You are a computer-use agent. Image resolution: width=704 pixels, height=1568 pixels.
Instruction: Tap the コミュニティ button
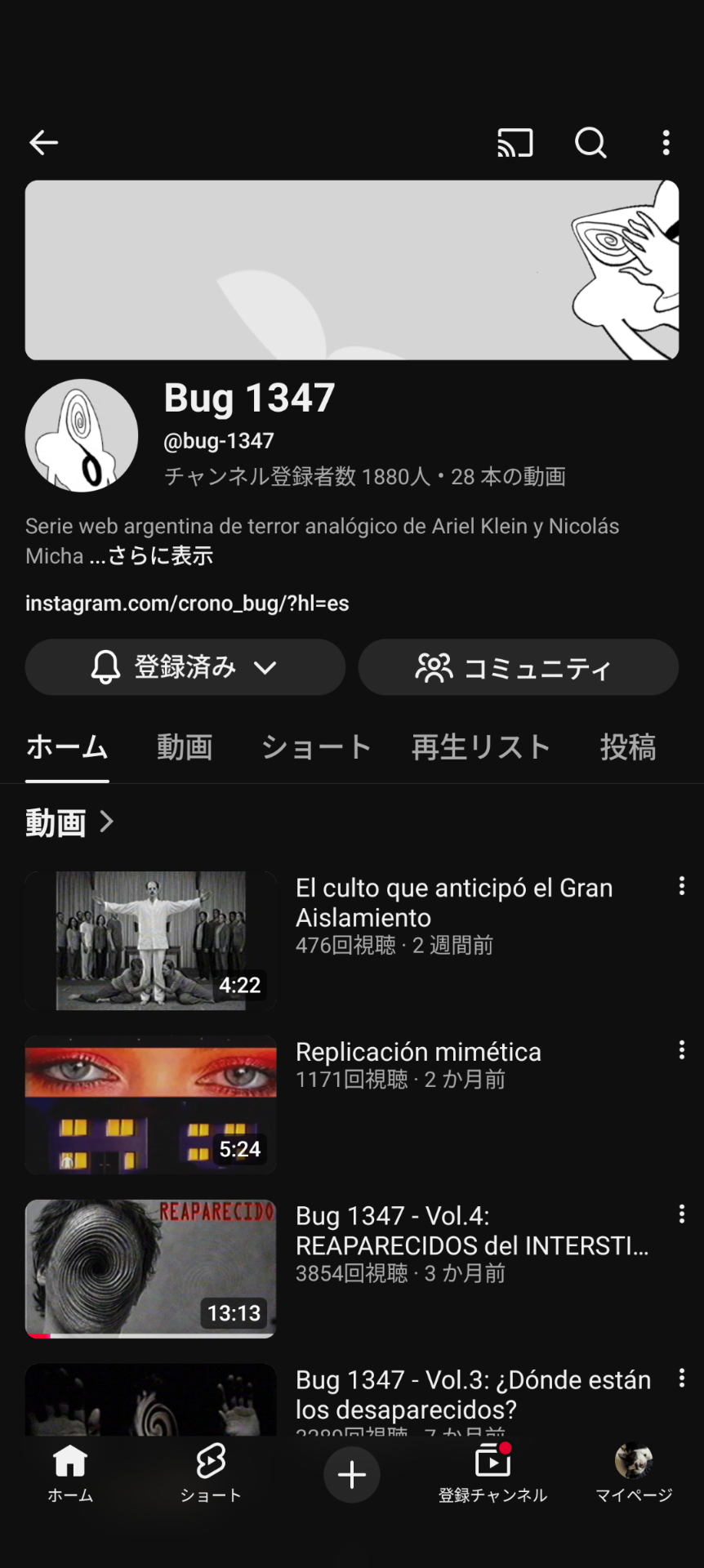point(518,667)
